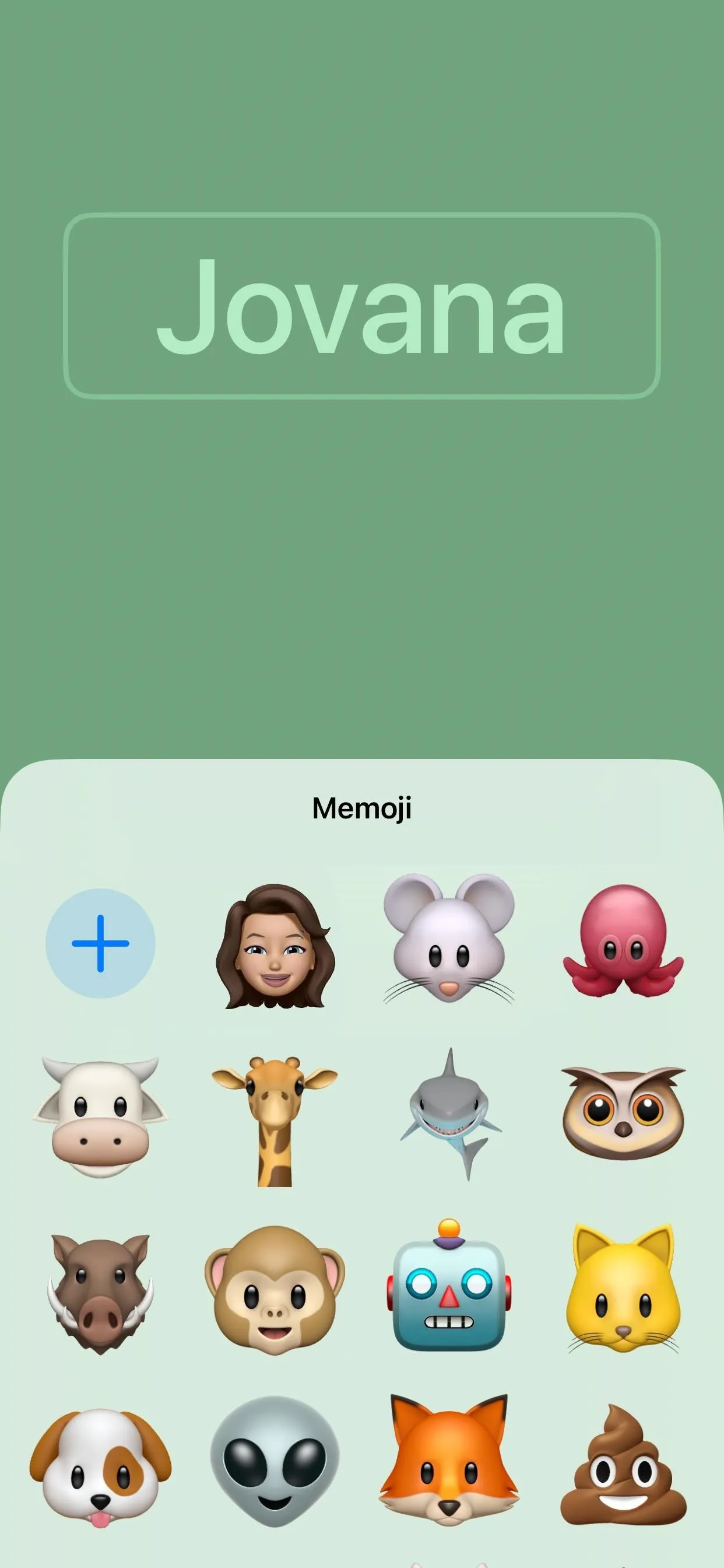Choose the boar Memoji

pos(100,1293)
